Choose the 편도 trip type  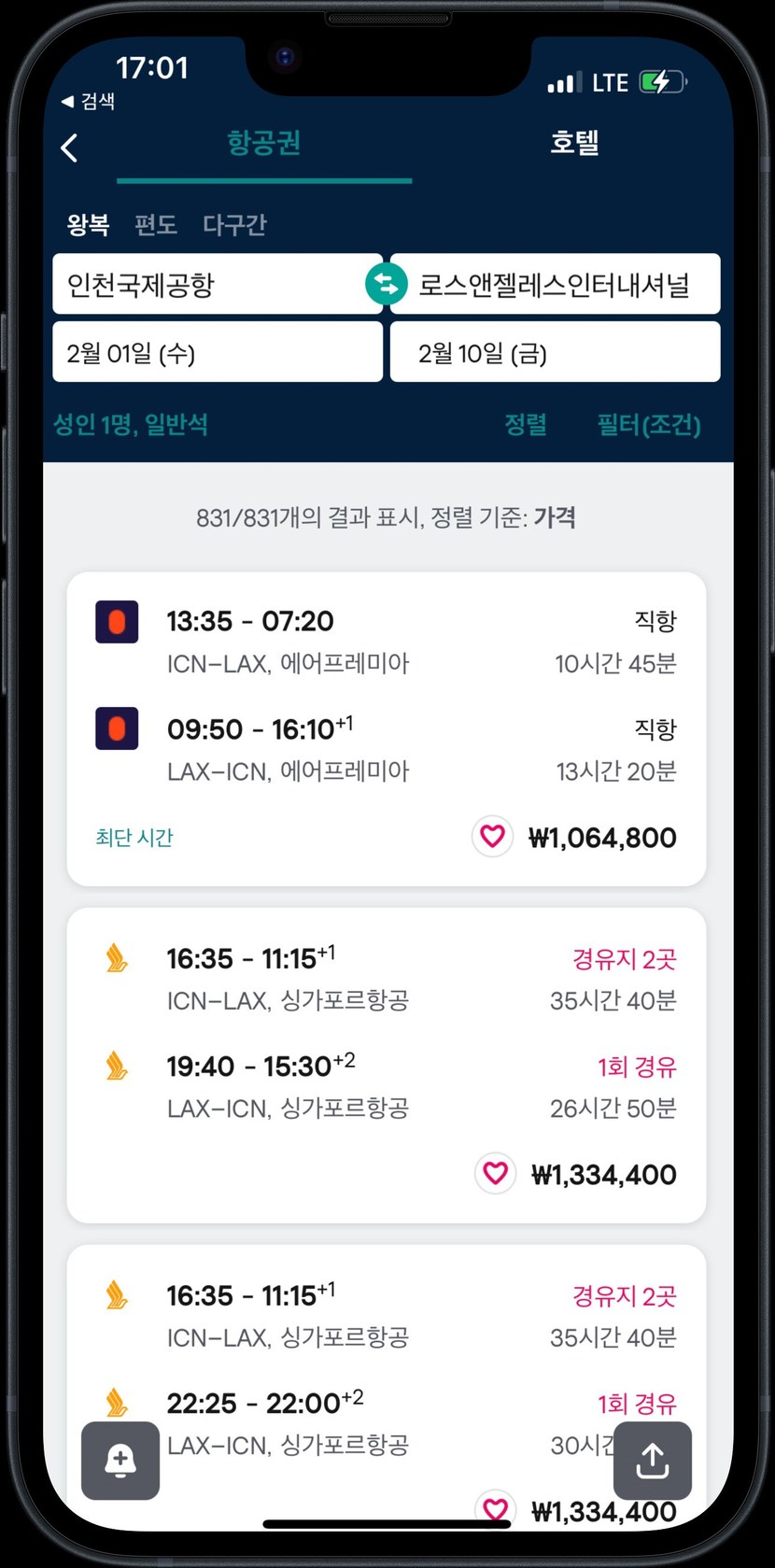(x=155, y=225)
